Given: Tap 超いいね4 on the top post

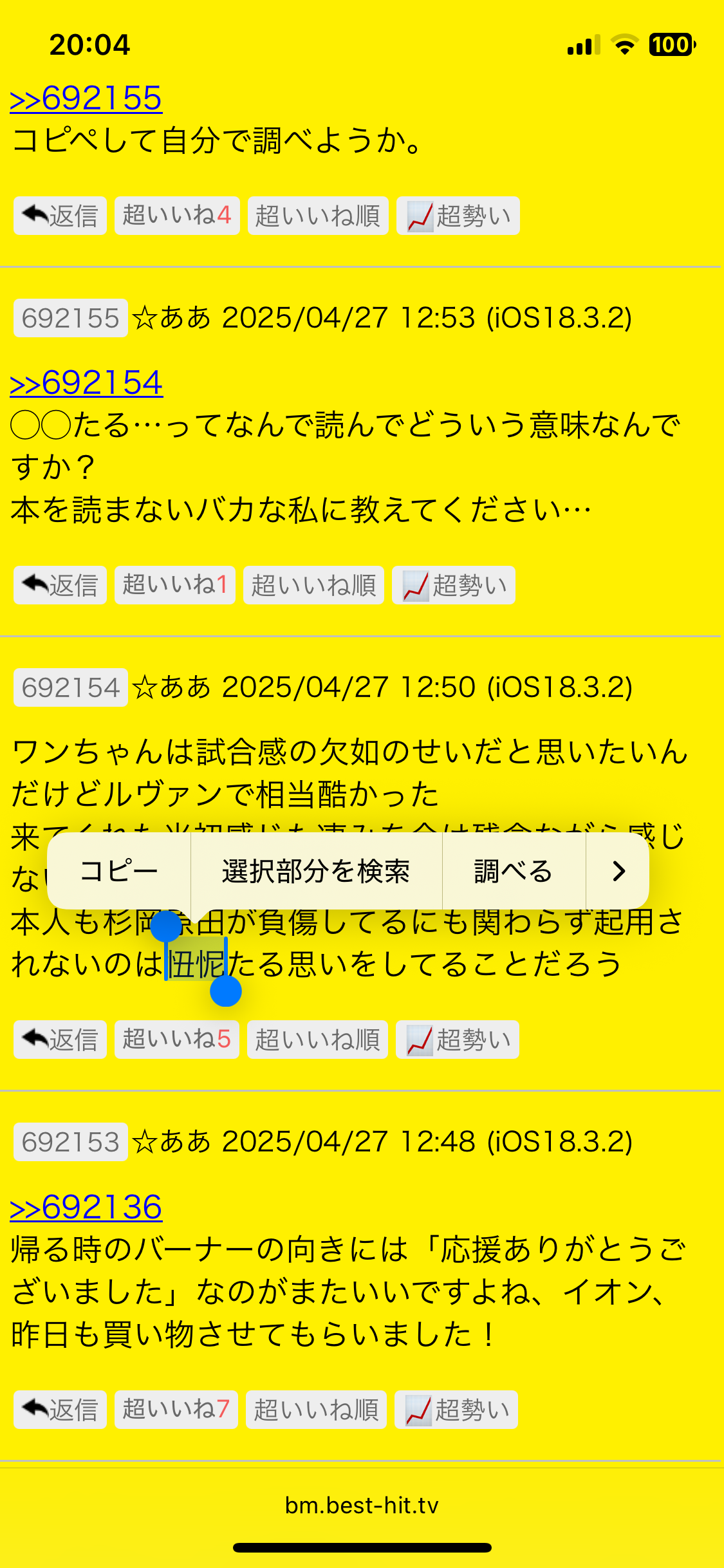Looking at the screenshot, I should point(177,216).
